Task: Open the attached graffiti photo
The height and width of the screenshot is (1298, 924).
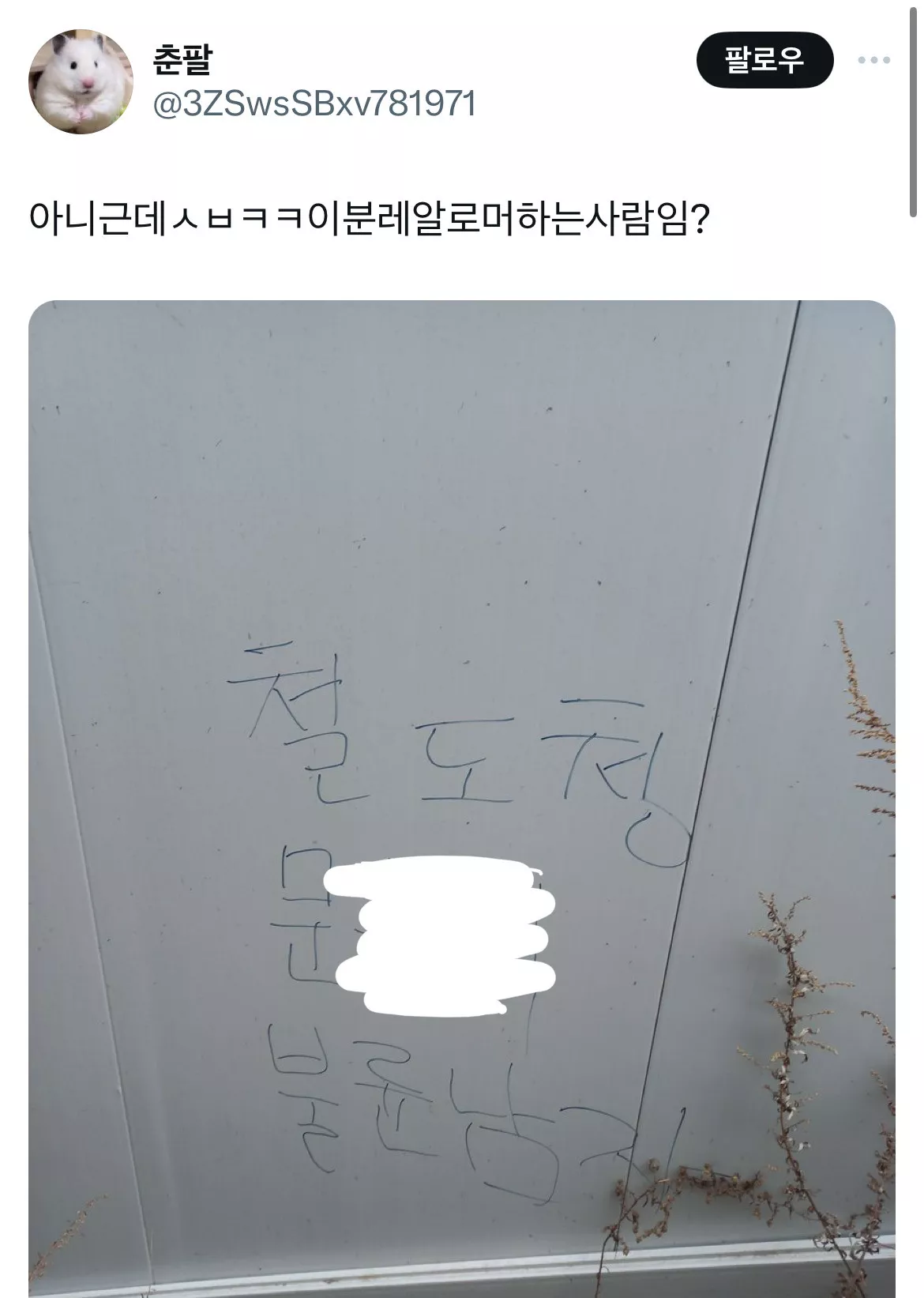Action: 462,798
